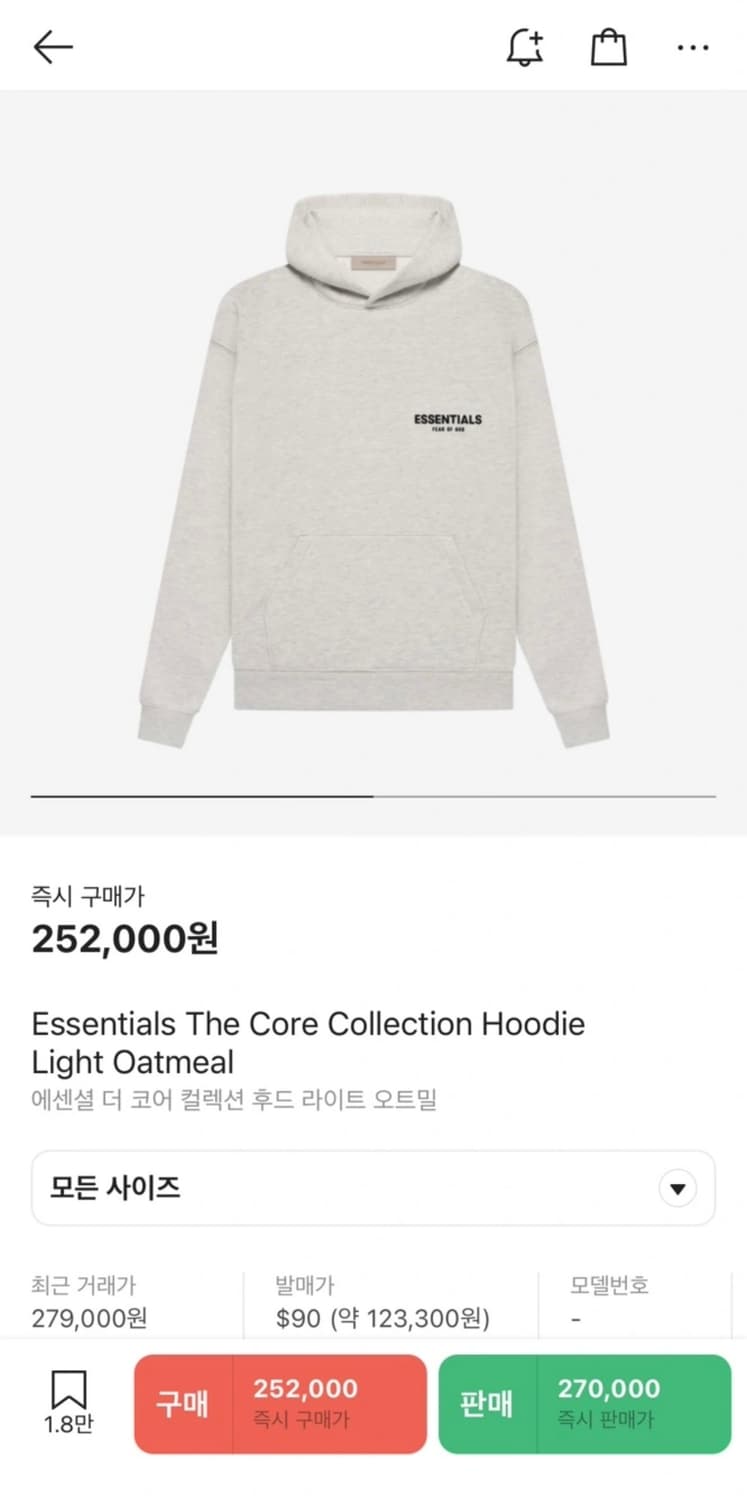Open the three-dot more options menu
The height and width of the screenshot is (1500, 747).
692,46
